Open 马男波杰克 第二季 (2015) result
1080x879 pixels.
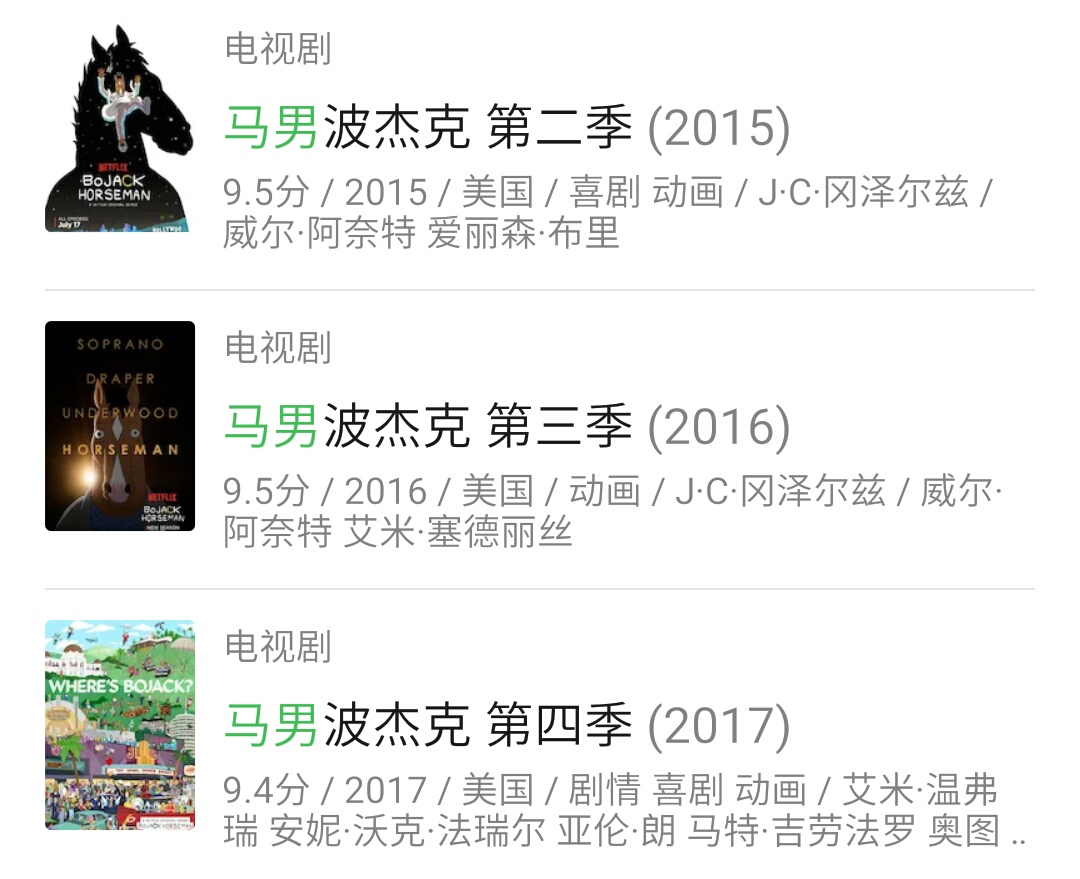tap(506, 130)
